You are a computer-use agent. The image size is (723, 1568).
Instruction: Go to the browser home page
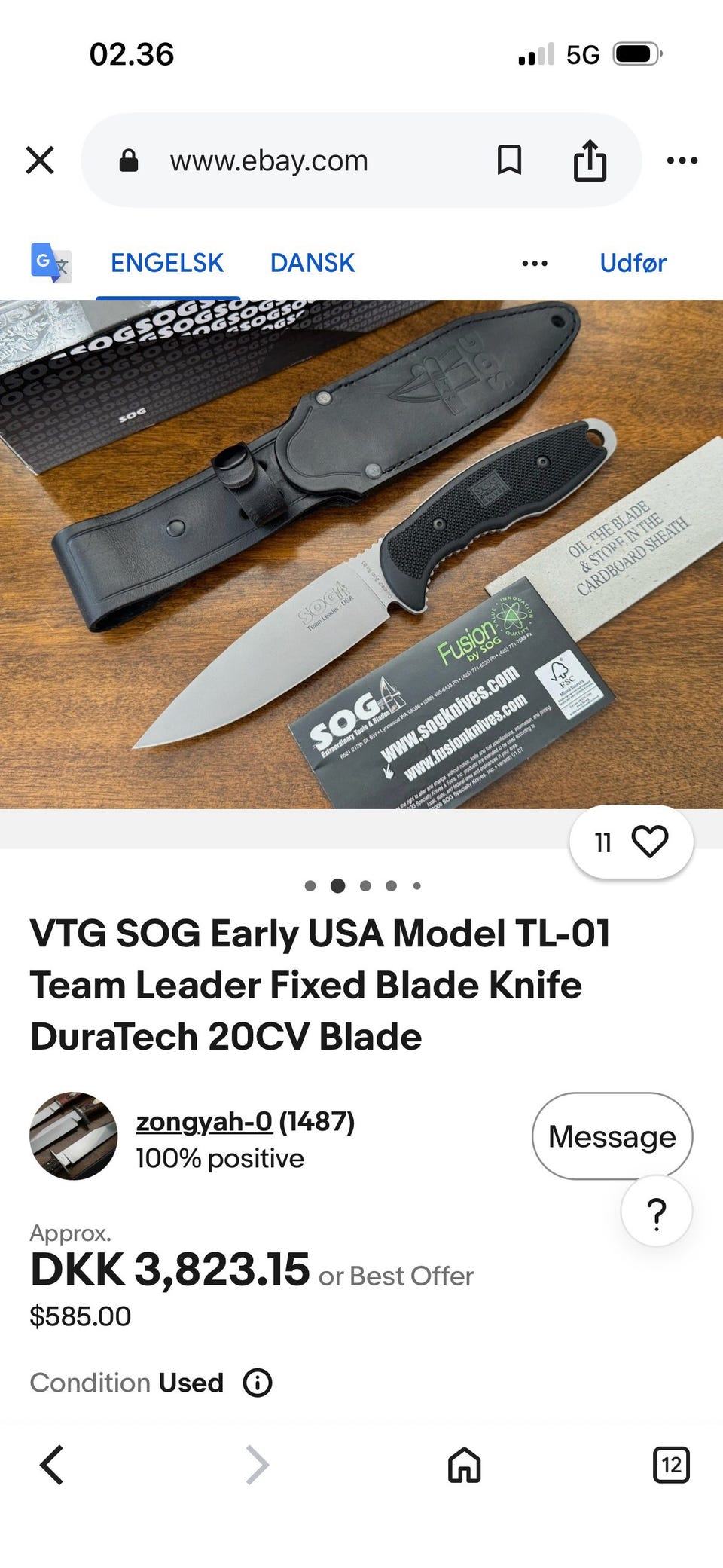(464, 1465)
